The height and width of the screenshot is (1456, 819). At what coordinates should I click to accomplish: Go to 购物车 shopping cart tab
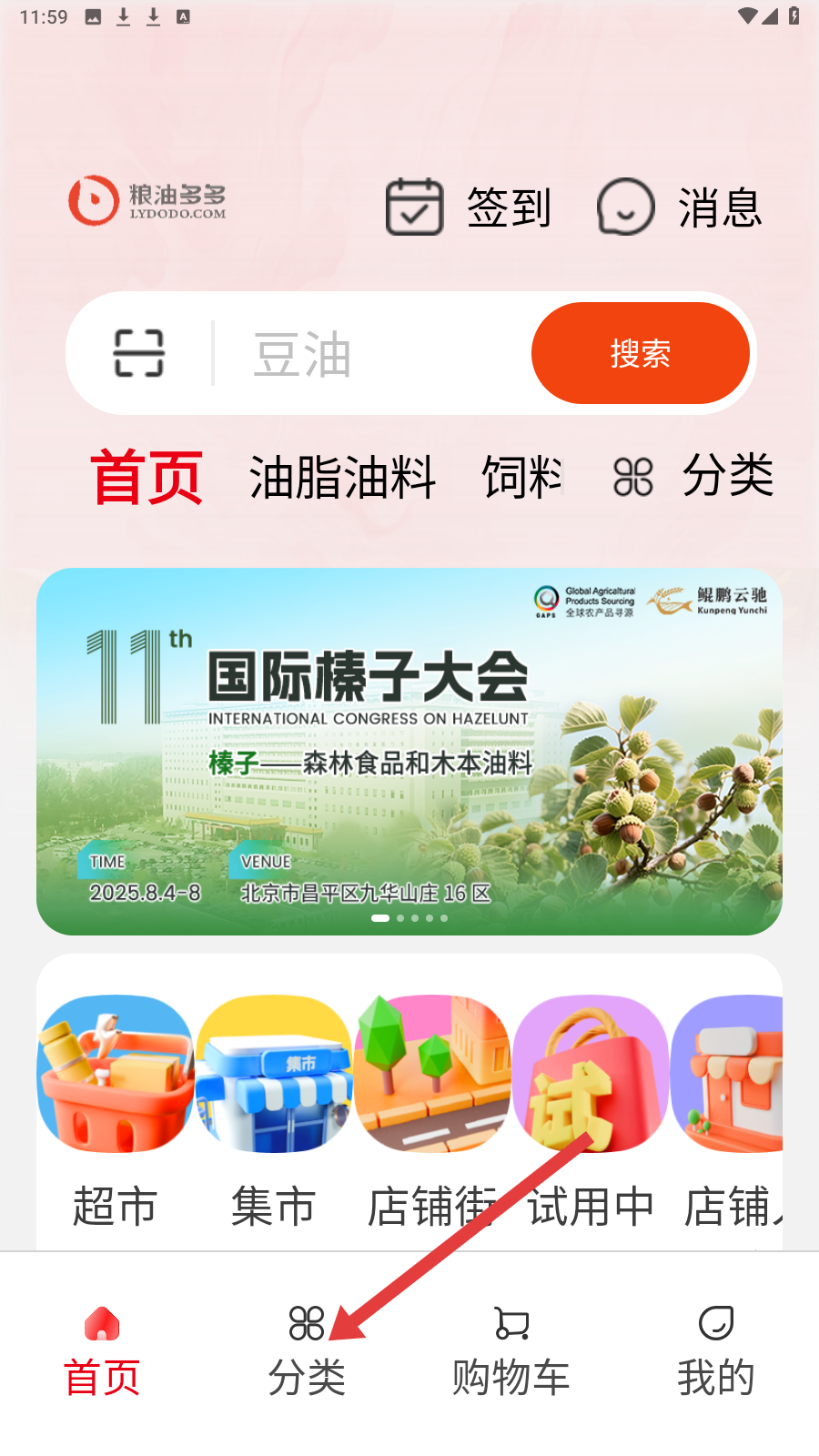511,1351
